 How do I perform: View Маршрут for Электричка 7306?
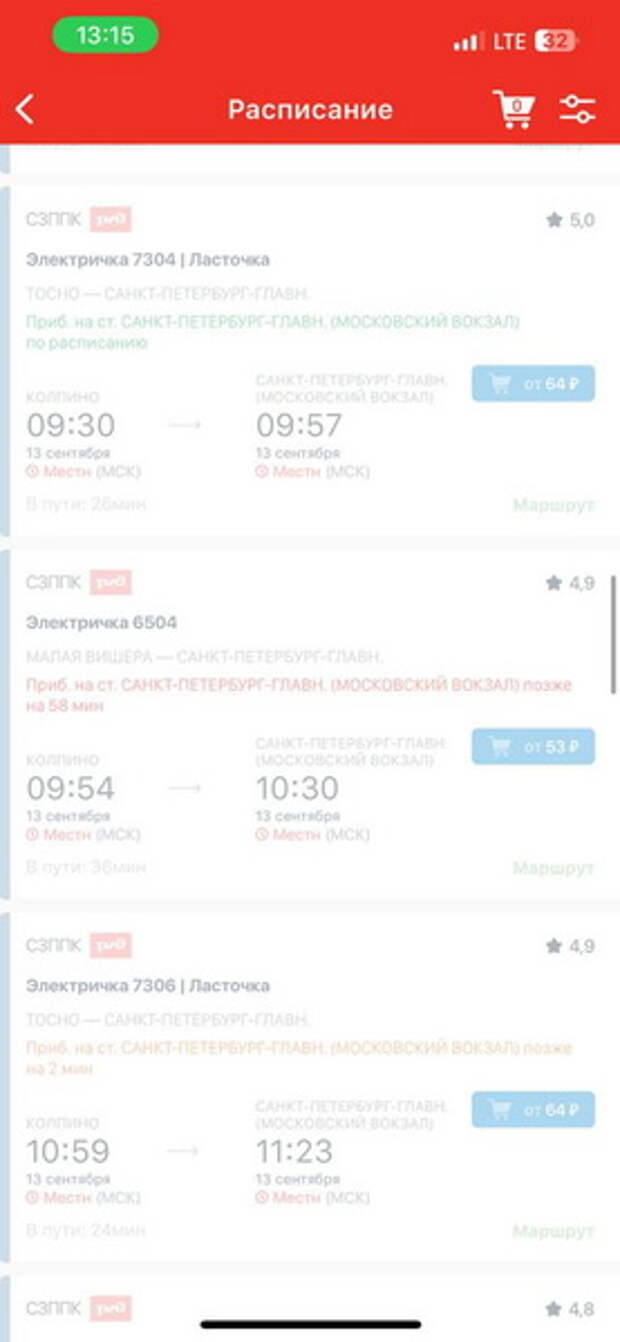coord(553,1231)
